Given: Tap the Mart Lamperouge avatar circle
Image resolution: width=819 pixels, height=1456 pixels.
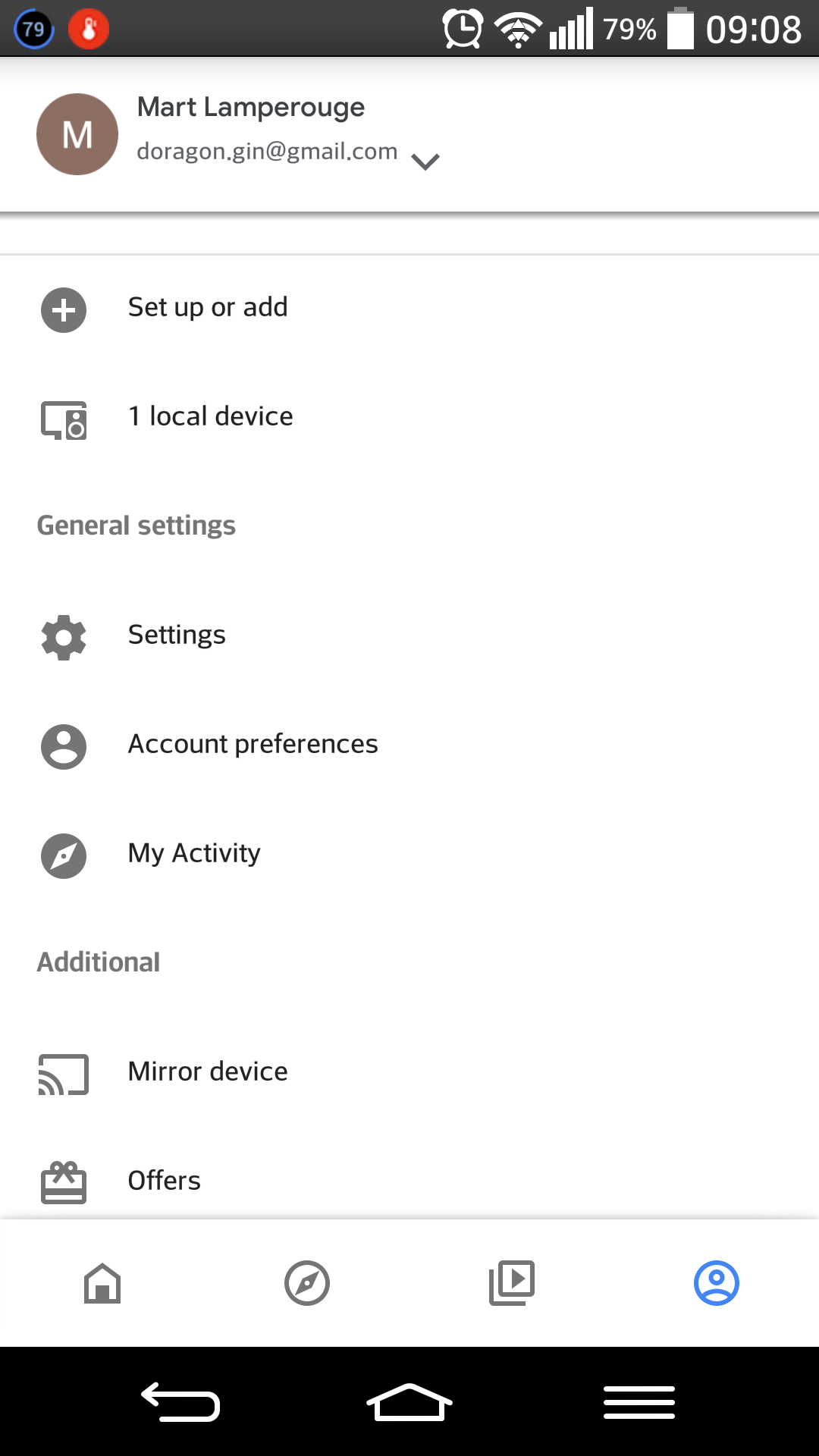Looking at the screenshot, I should [x=77, y=134].
